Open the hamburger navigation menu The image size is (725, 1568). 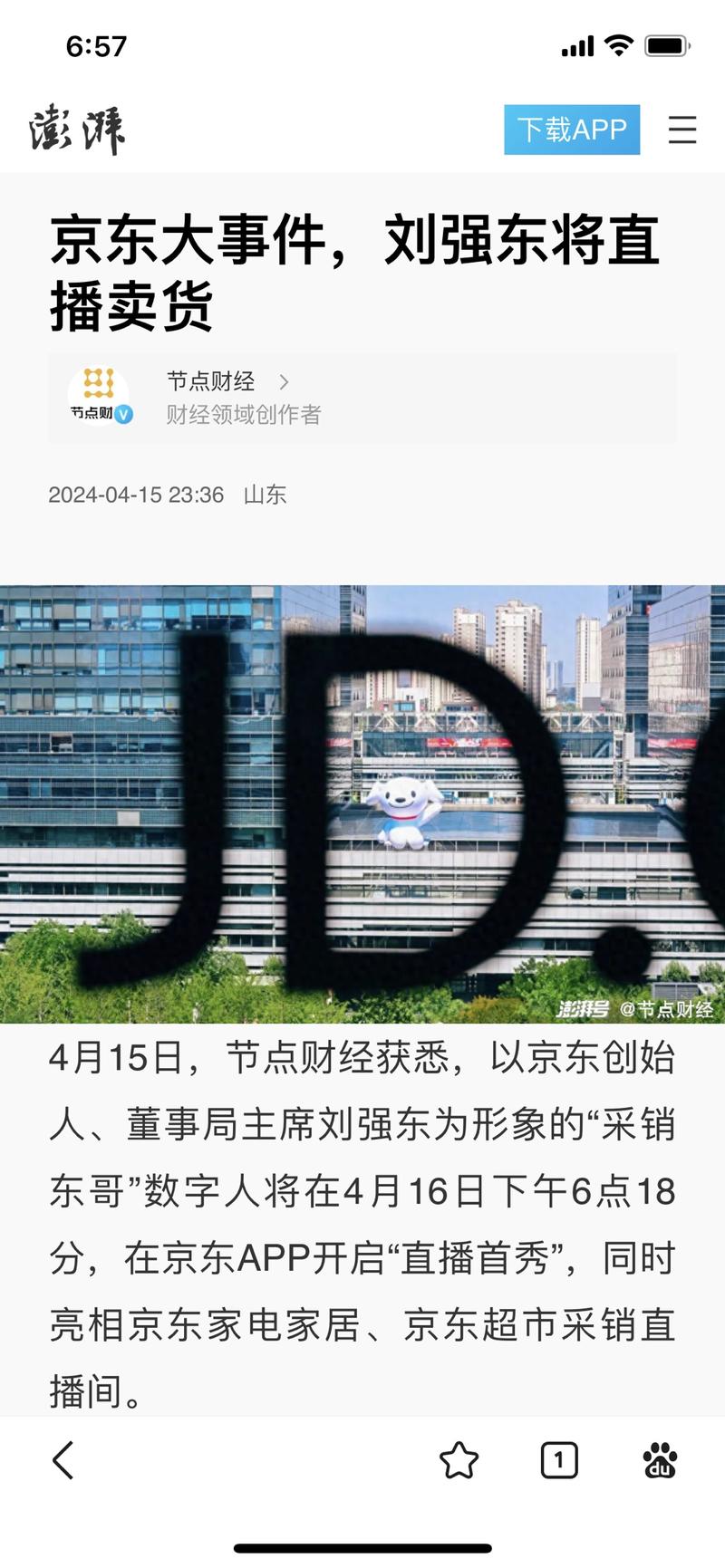681,130
